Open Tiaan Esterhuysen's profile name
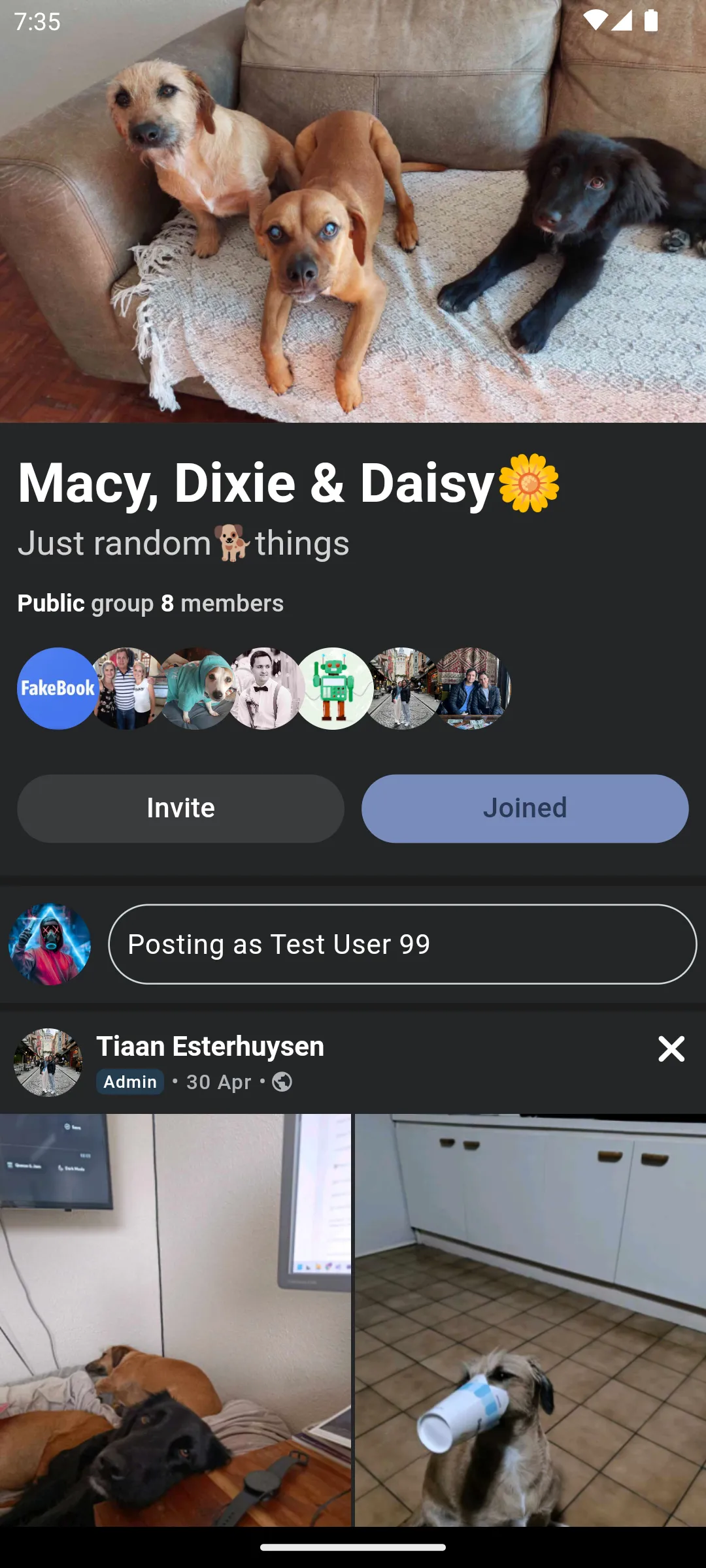 tap(210, 1046)
